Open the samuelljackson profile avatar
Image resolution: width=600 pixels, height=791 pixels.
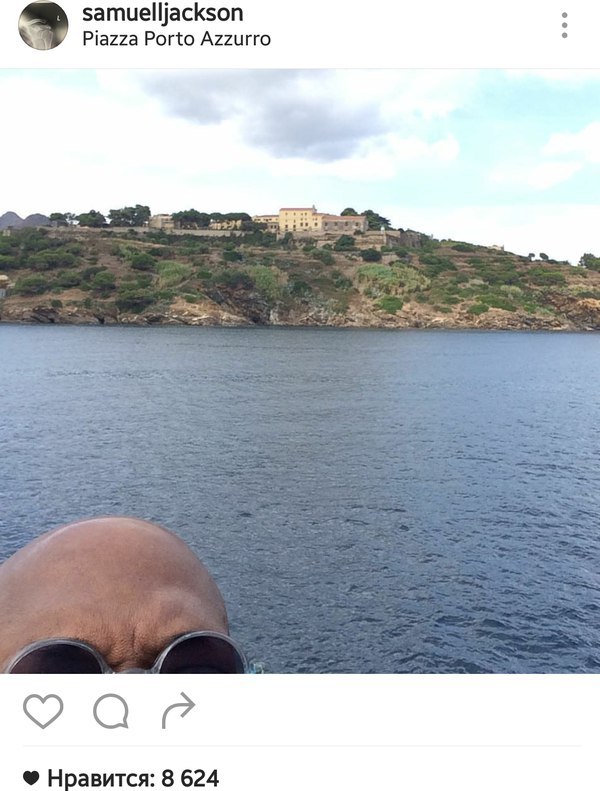(43, 26)
